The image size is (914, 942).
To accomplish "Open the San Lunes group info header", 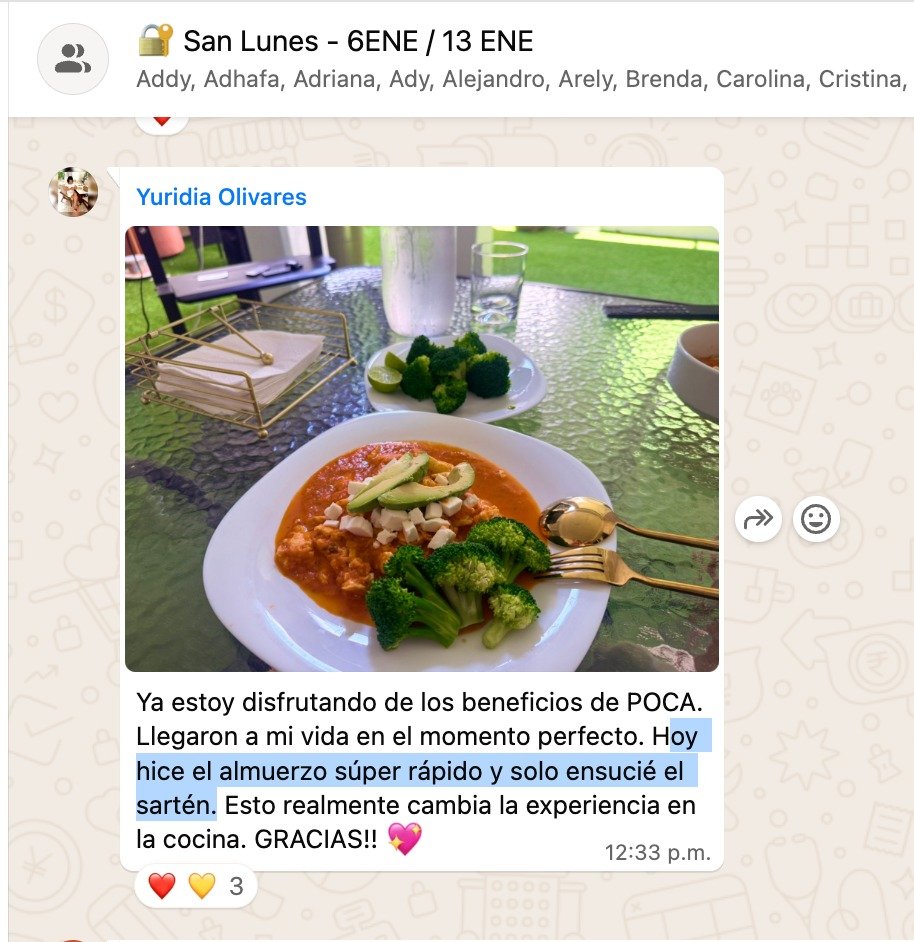I will [358, 42].
